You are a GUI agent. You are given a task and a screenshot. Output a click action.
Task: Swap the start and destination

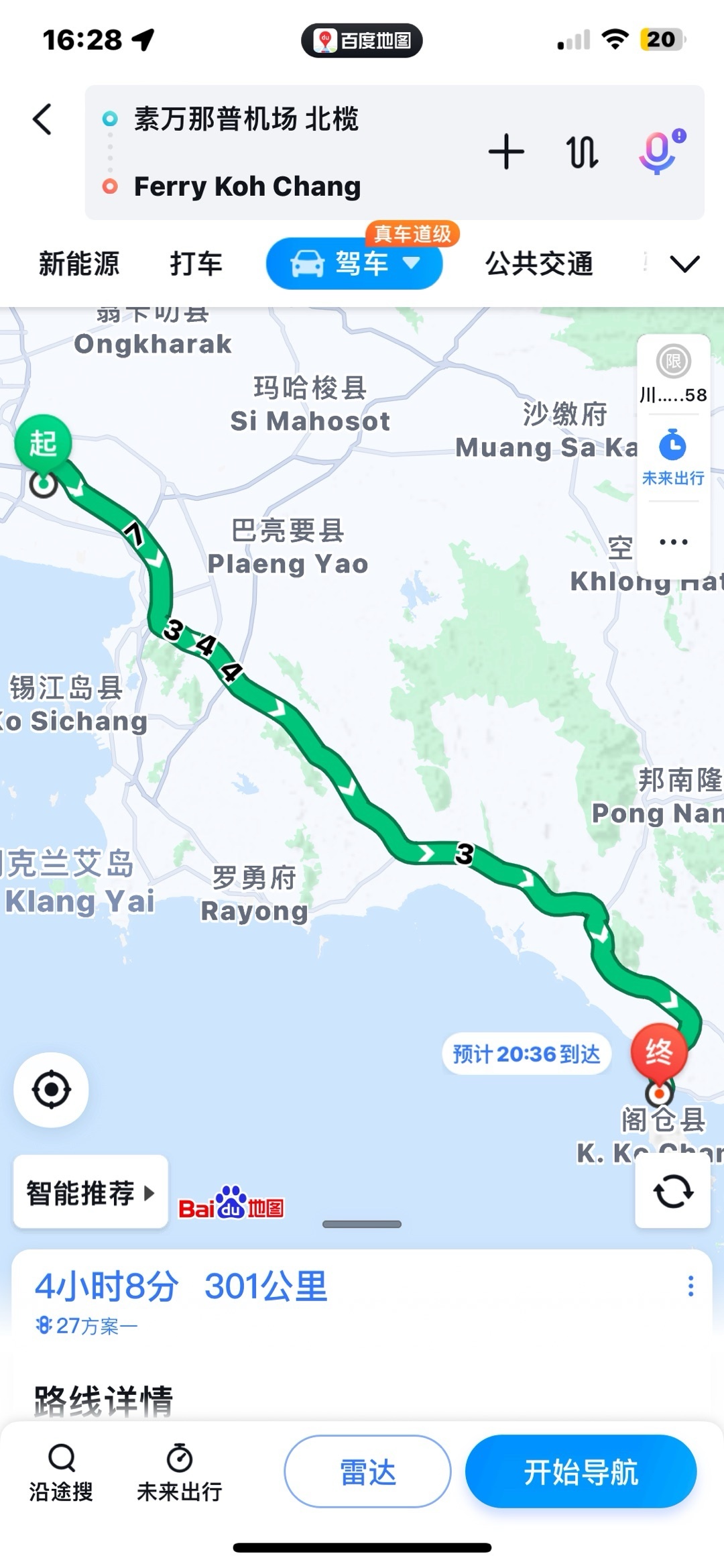click(x=582, y=152)
